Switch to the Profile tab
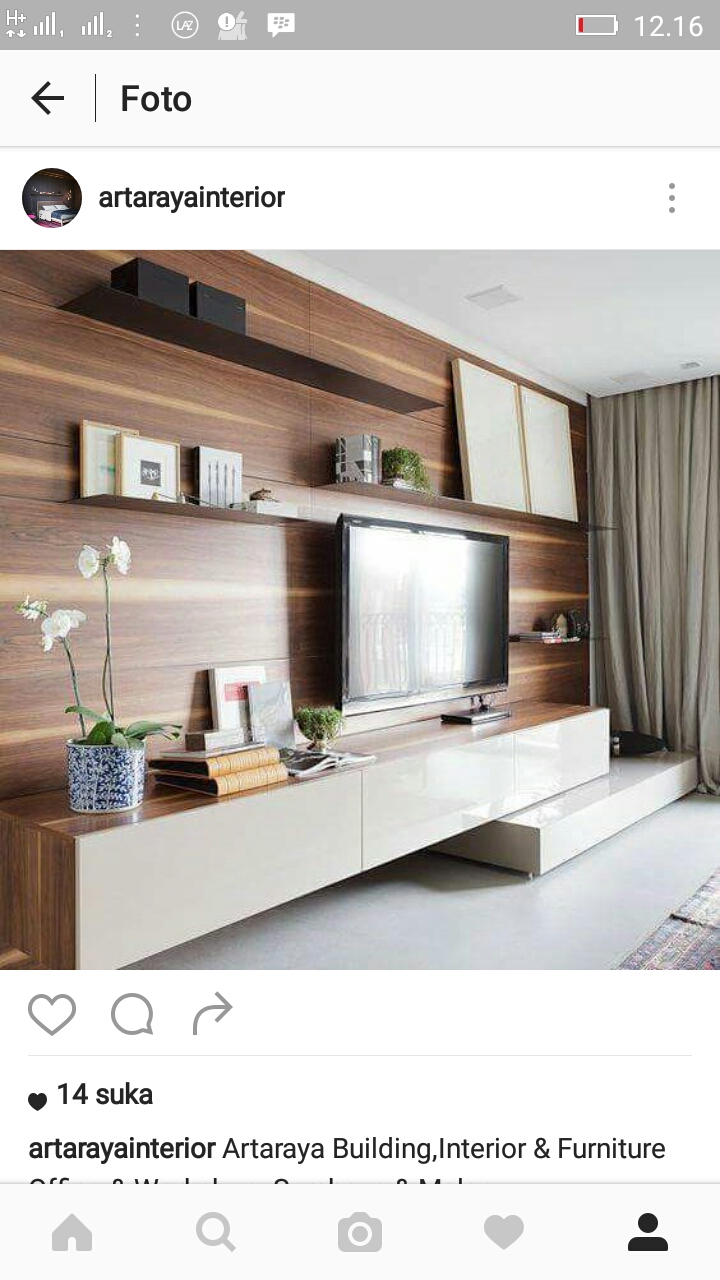The height and width of the screenshot is (1280, 720). coord(648,1232)
